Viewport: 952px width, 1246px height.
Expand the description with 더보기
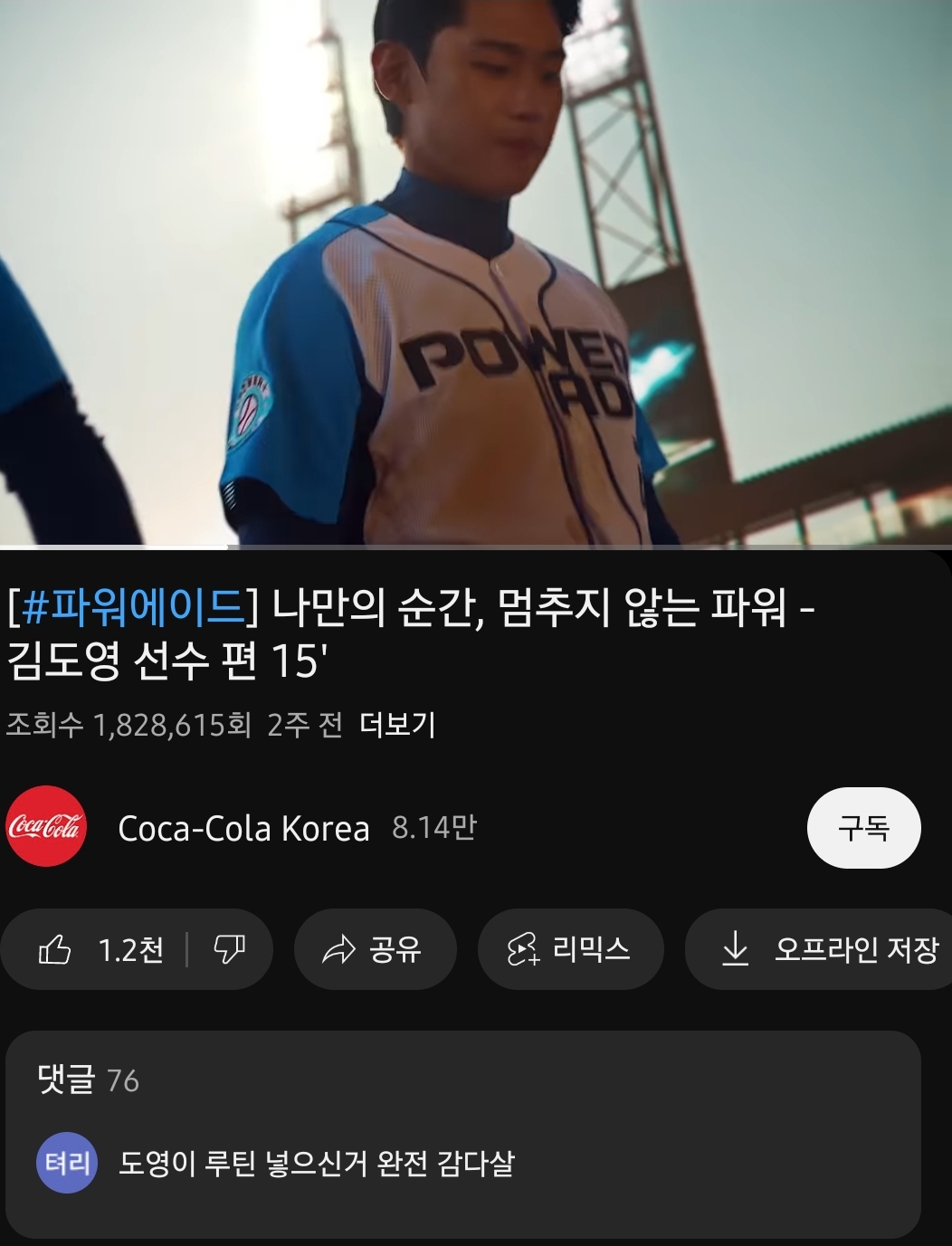397,725
